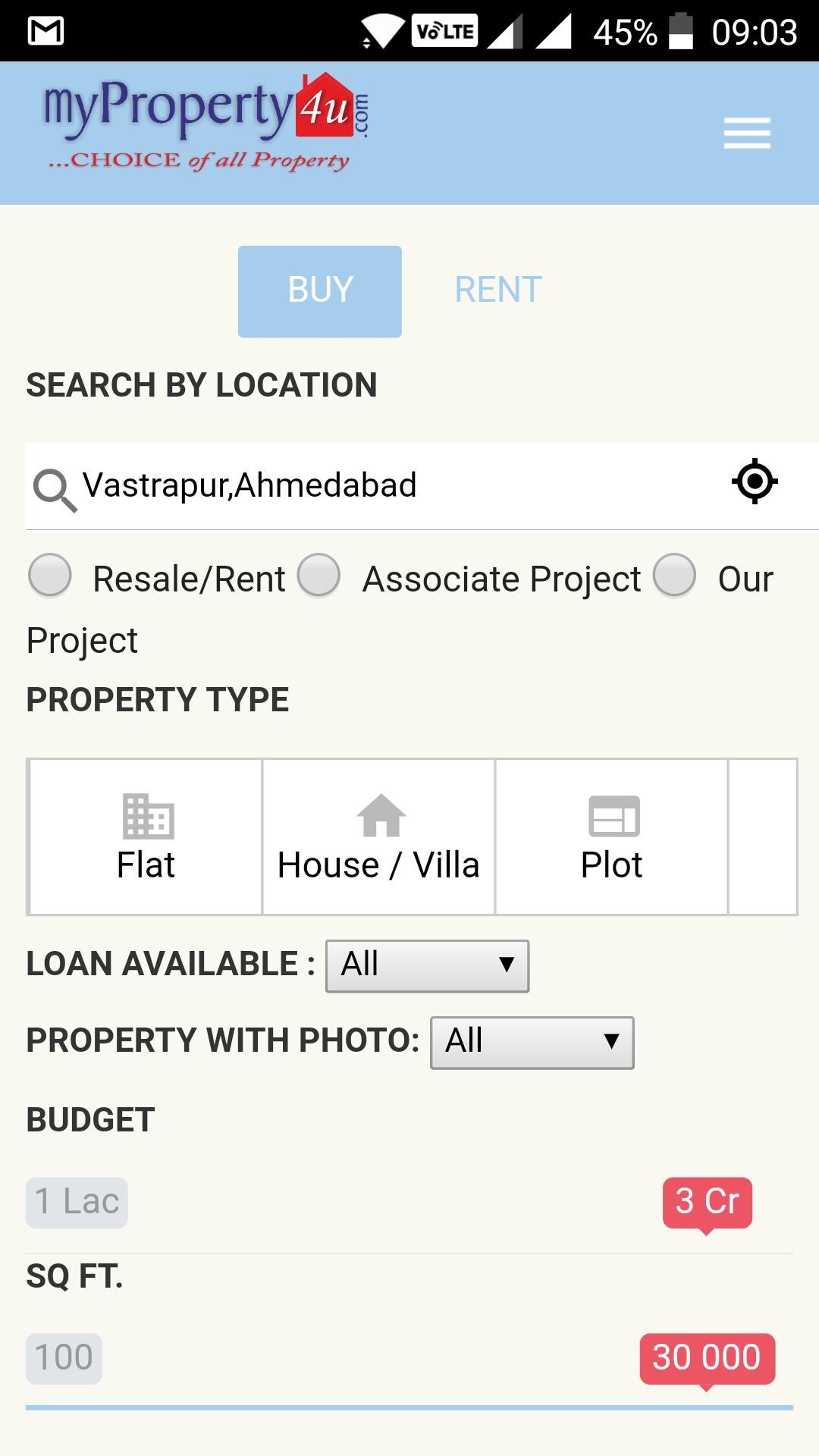Image resolution: width=819 pixels, height=1456 pixels.
Task: Choose the Associate Project option
Action: click(x=318, y=576)
